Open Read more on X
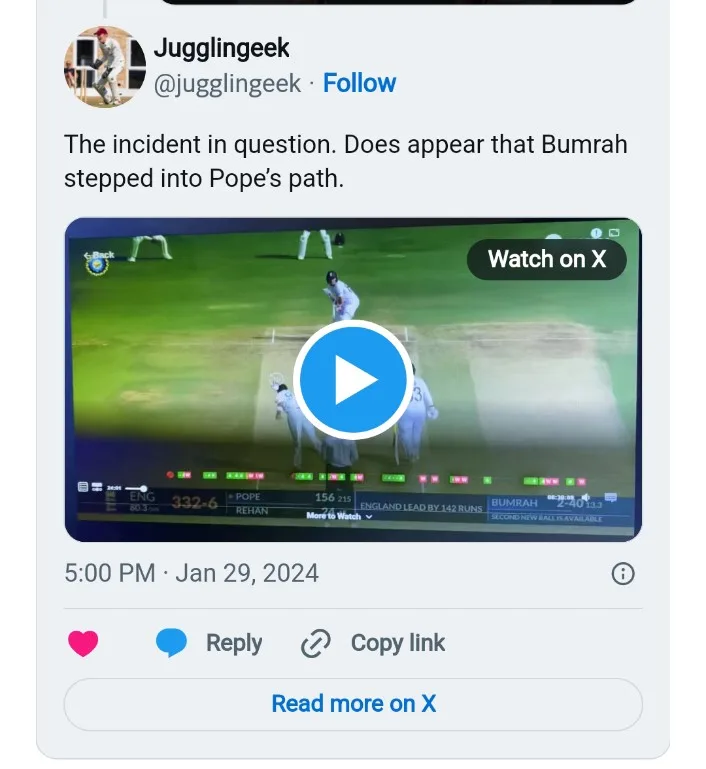 click(x=353, y=703)
